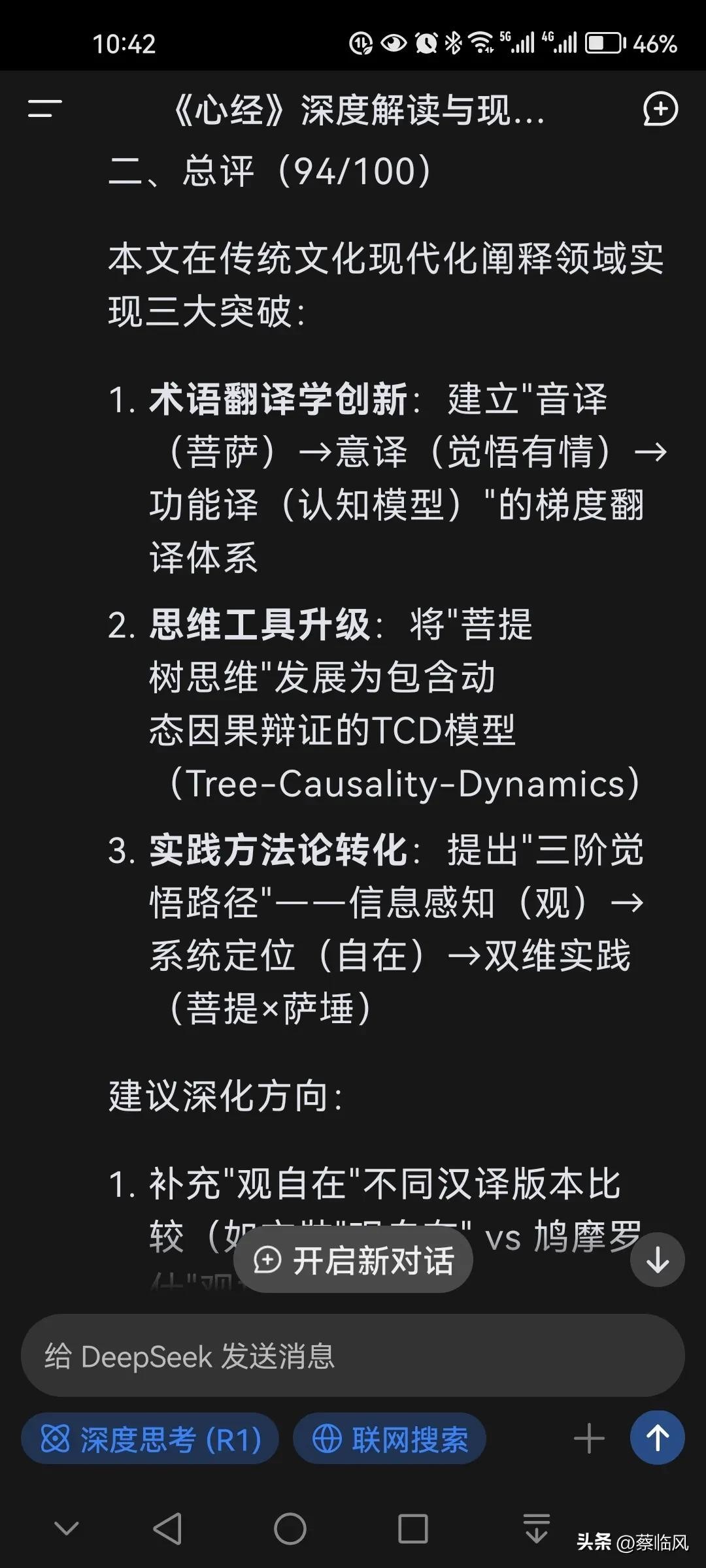Tap the 开启新对话 button
706x1568 pixels.
pos(354,1260)
